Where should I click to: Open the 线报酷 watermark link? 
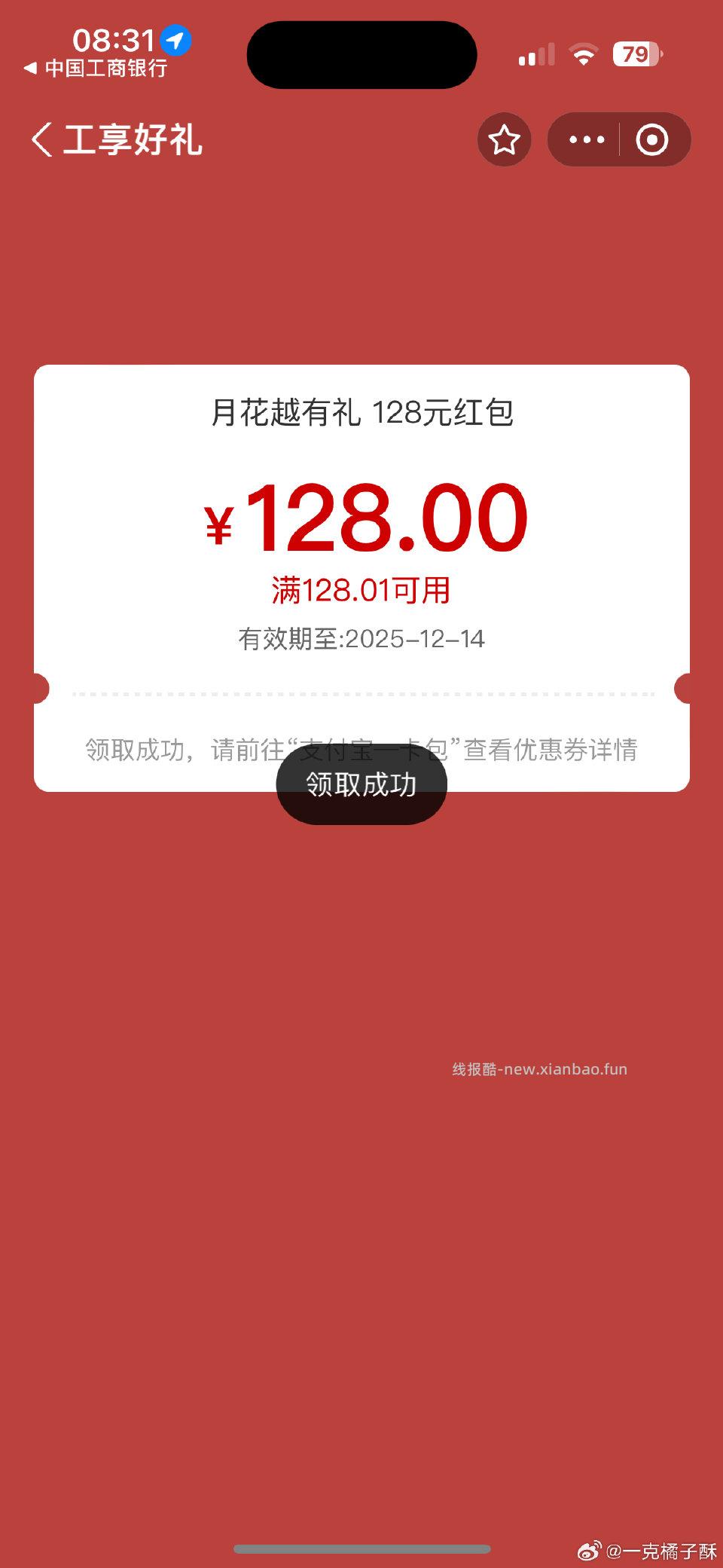(540, 1068)
